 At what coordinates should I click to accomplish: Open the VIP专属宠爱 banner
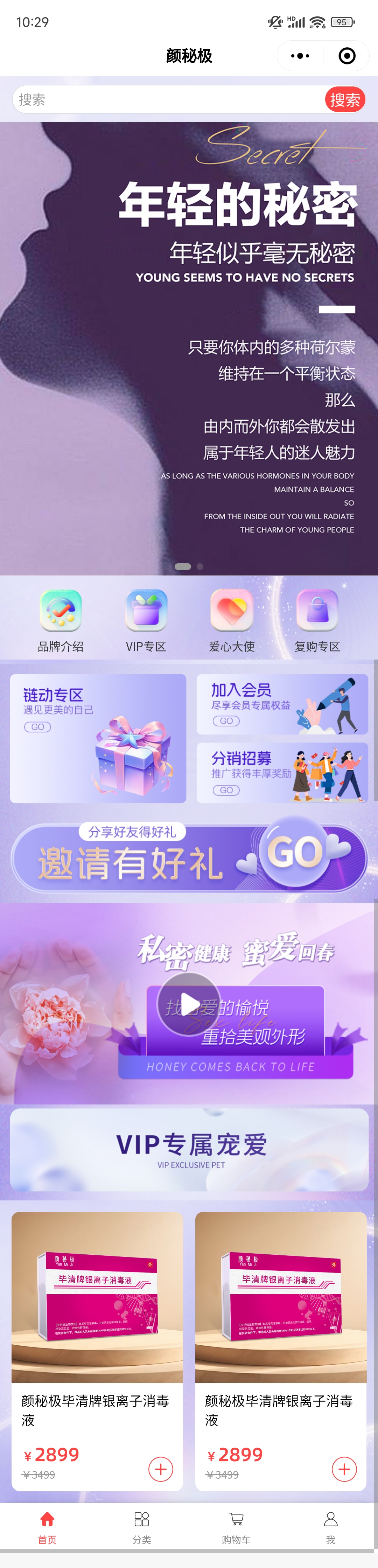(x=189, y=1149)
